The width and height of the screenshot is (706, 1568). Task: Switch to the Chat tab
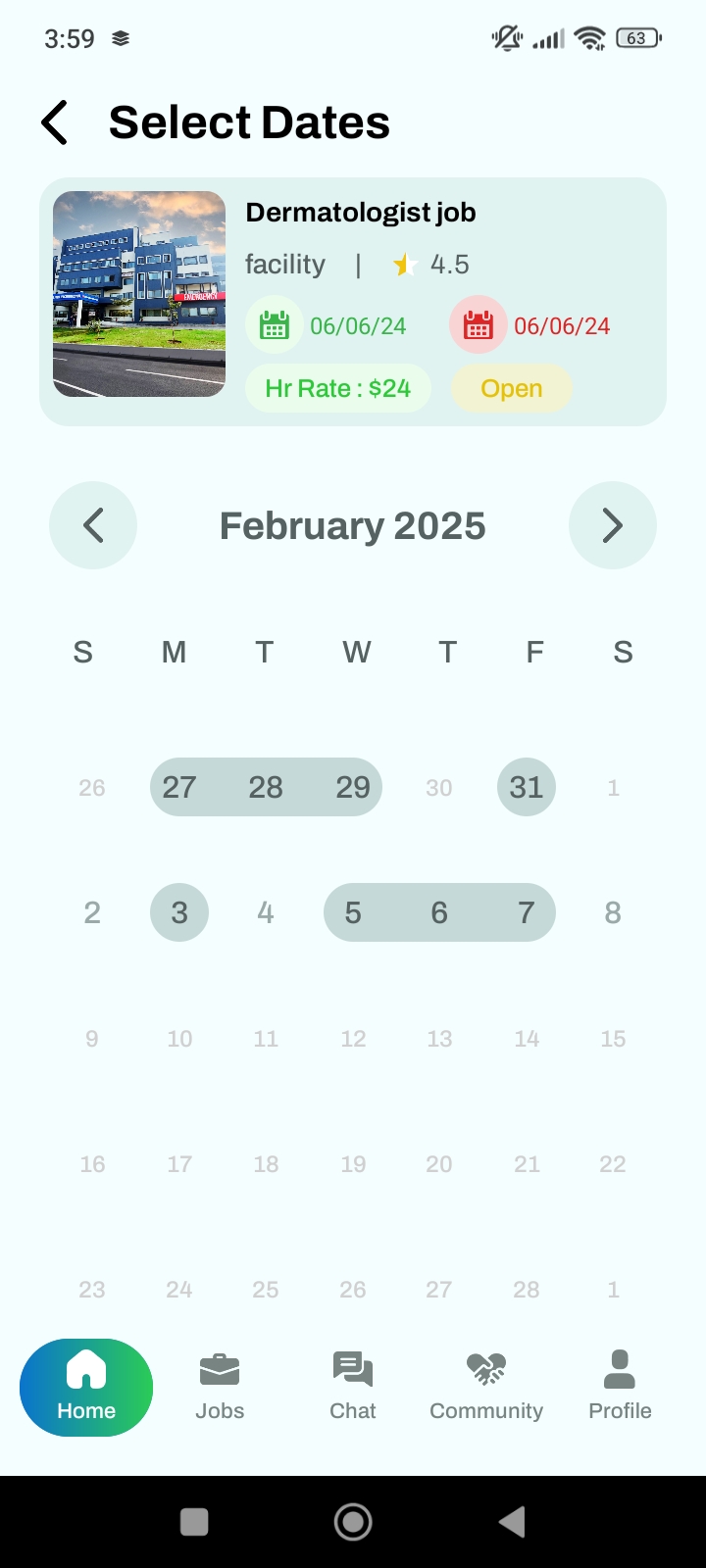pyautogui.click(x=353, y=1387)
